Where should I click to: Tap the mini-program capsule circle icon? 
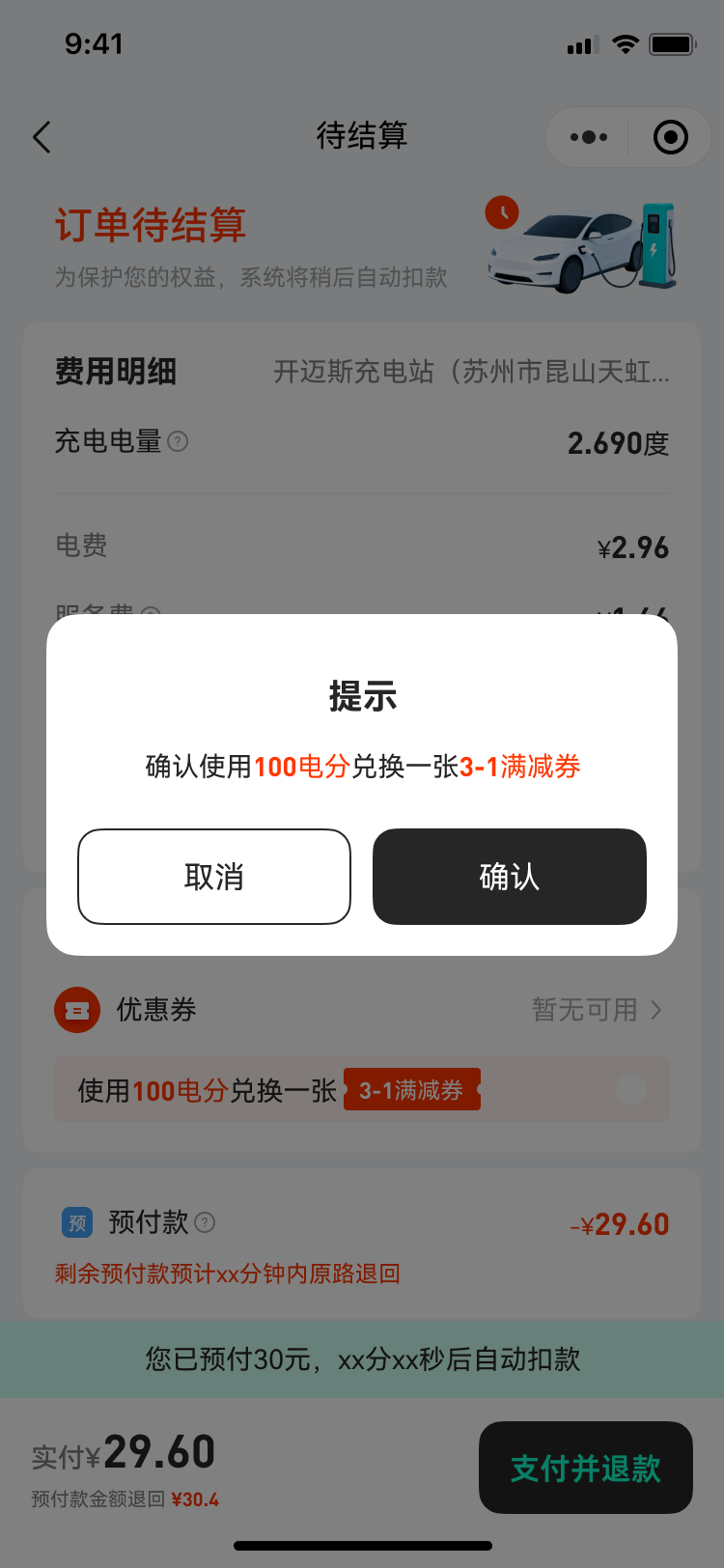(669, 137)
